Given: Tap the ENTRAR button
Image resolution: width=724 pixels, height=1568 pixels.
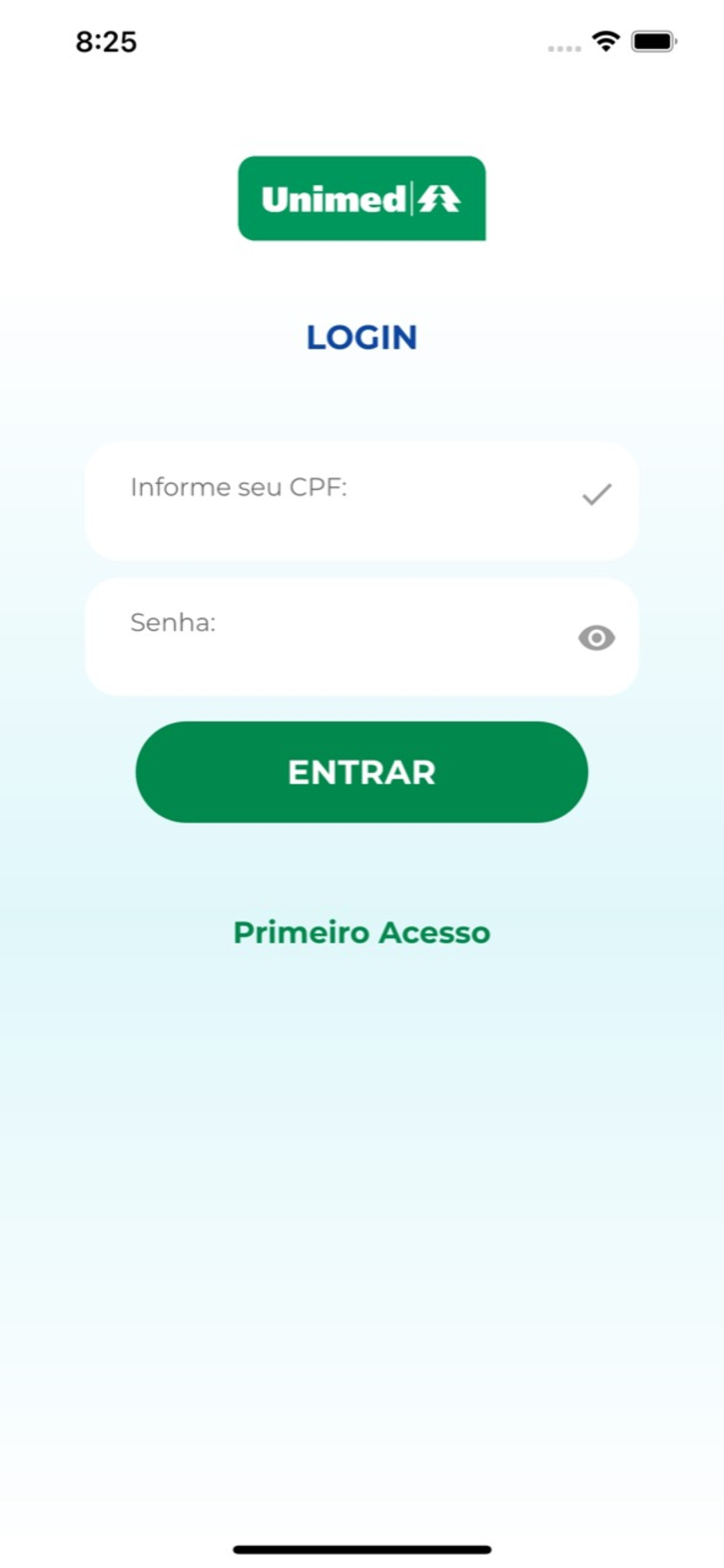Looking at the screenshot, I should [361, 772].
